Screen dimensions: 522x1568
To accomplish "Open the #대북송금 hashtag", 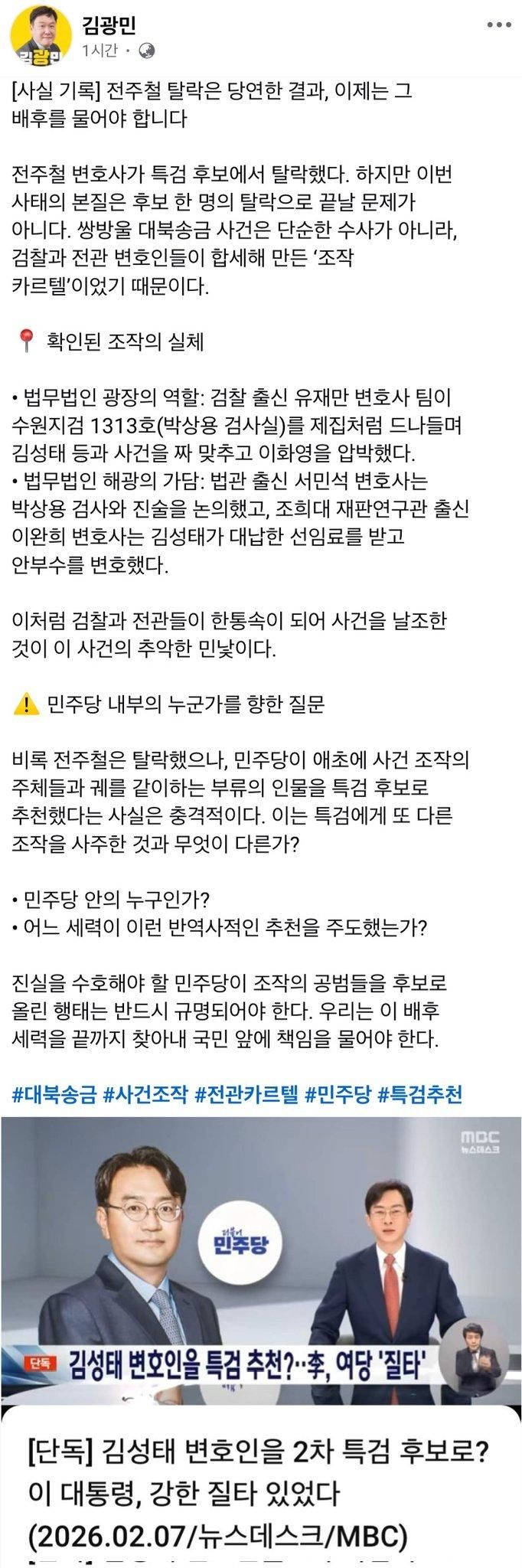I will pos(54,1093).
